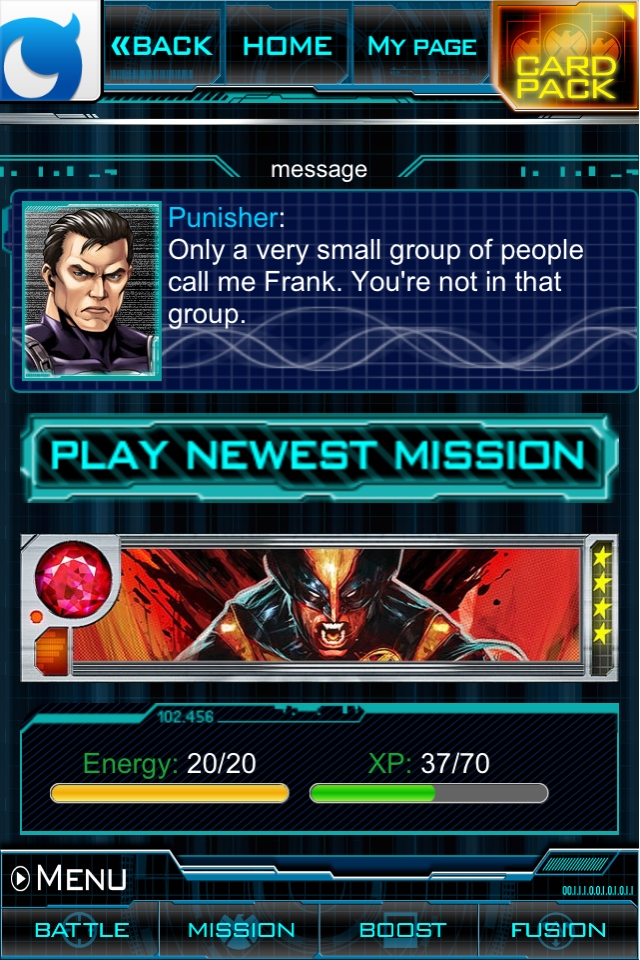640x960 pixels.
Task: Open MY PAGE
Action: coord(420,46)
